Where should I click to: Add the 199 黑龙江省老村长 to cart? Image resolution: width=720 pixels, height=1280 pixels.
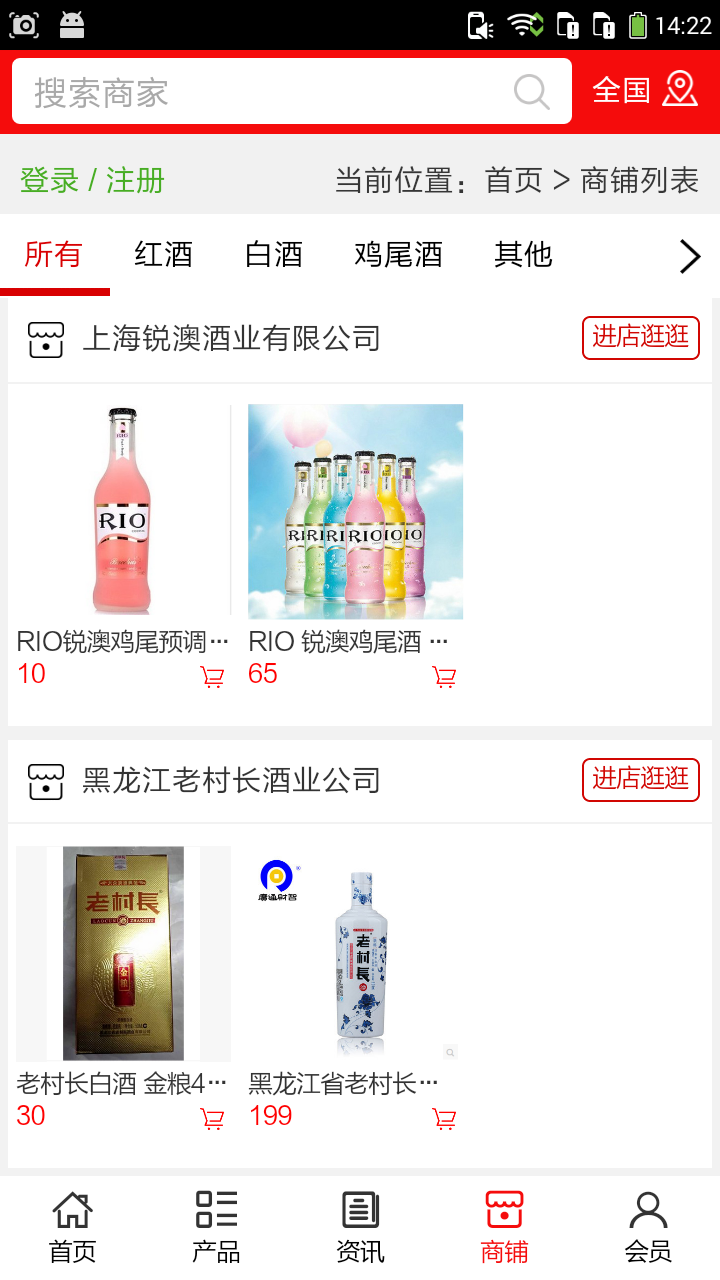pos(444,1119)
